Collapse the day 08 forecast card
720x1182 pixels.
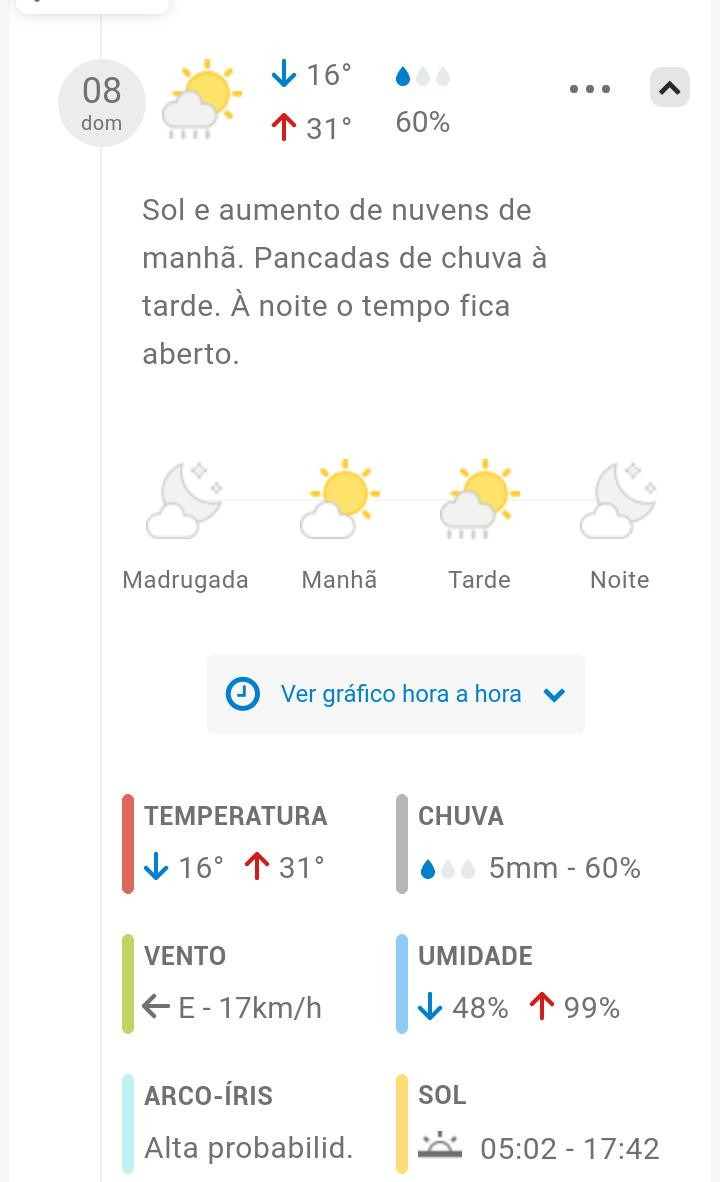coord(669,87)
